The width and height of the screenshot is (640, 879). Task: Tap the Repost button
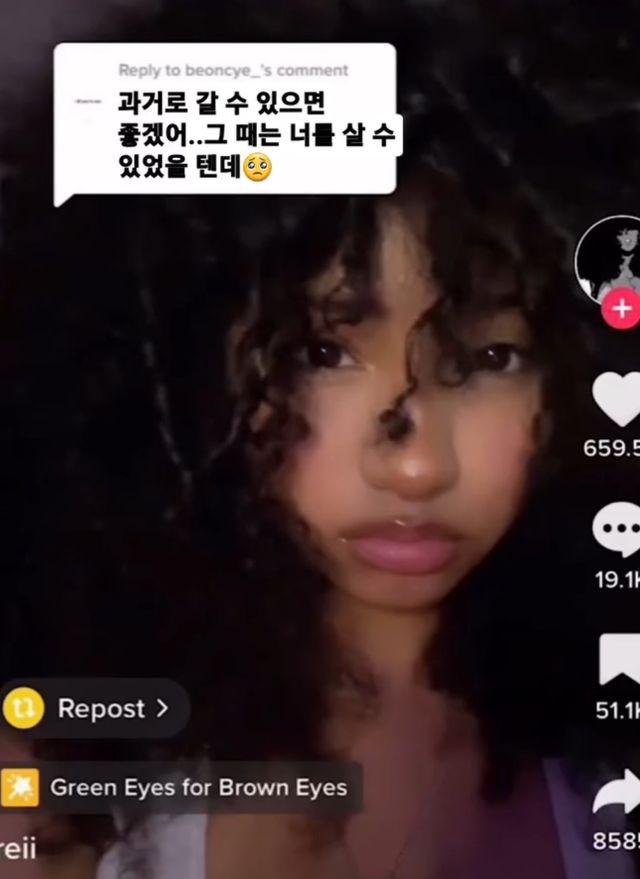(x=95, y=709)
